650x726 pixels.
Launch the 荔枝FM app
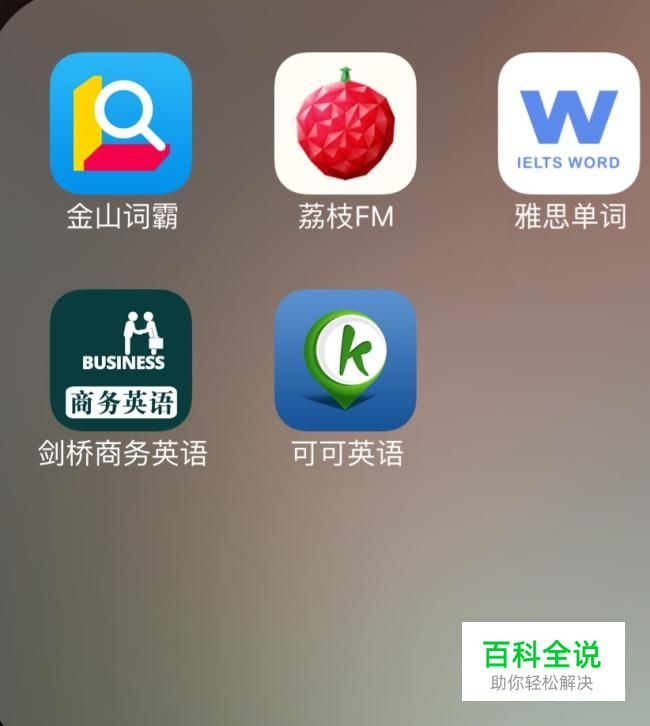pyautogui.click(x=345, y=123)
